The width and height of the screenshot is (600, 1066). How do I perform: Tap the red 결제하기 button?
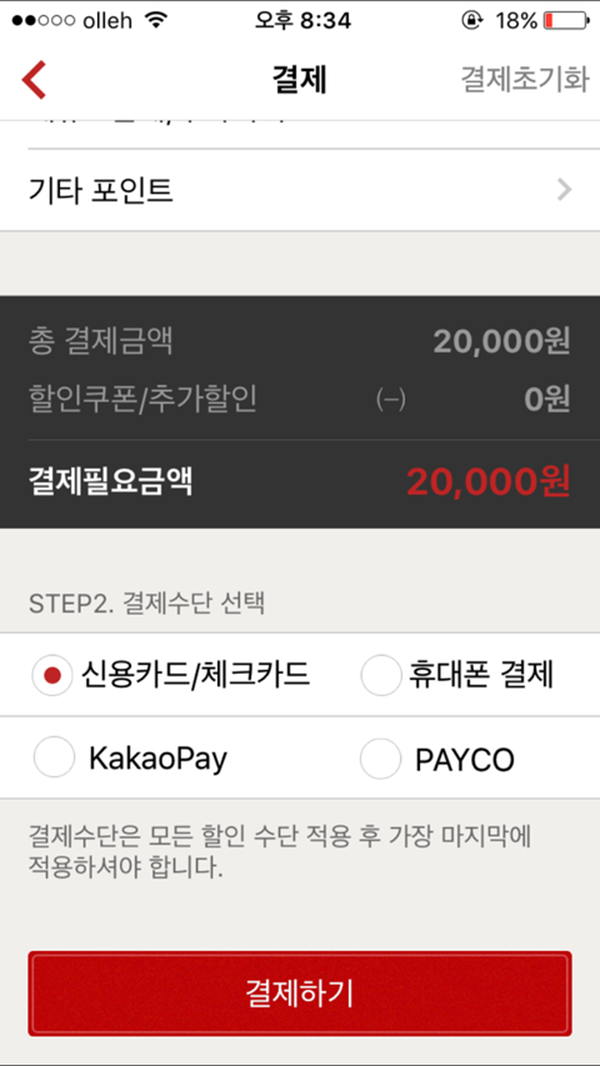click(300, 994)
